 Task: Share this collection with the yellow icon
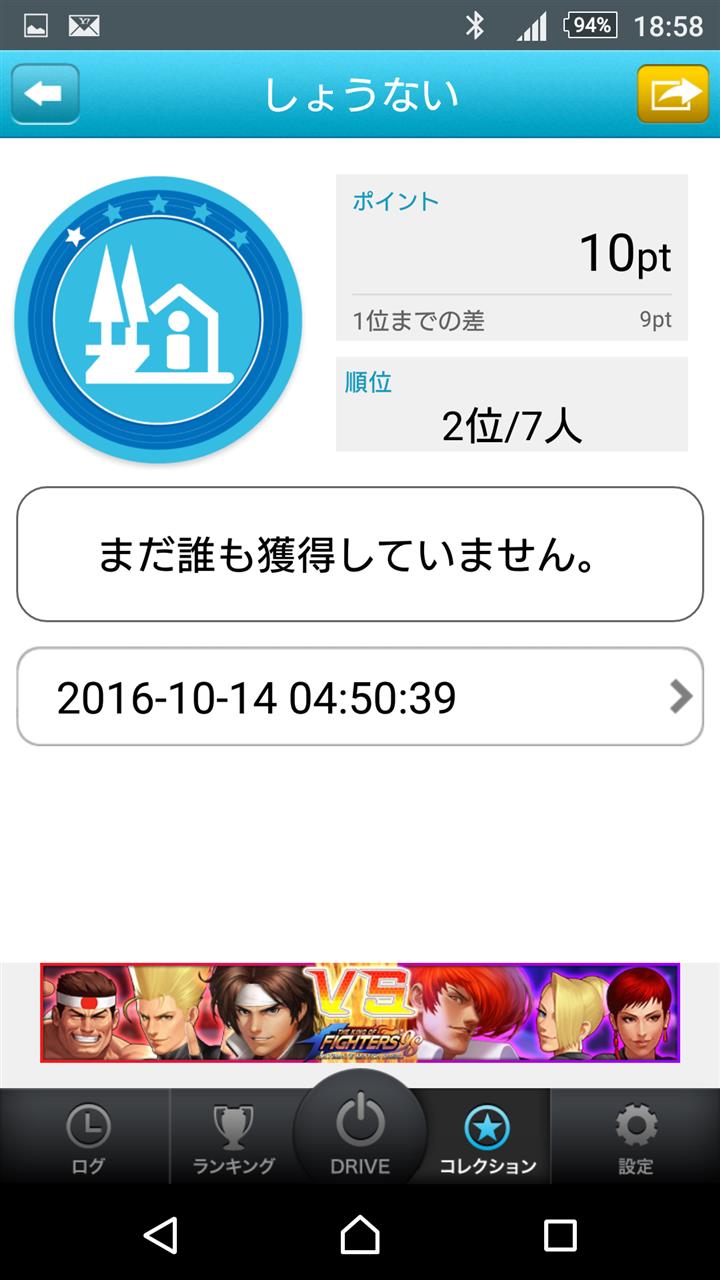click(673, 94)
